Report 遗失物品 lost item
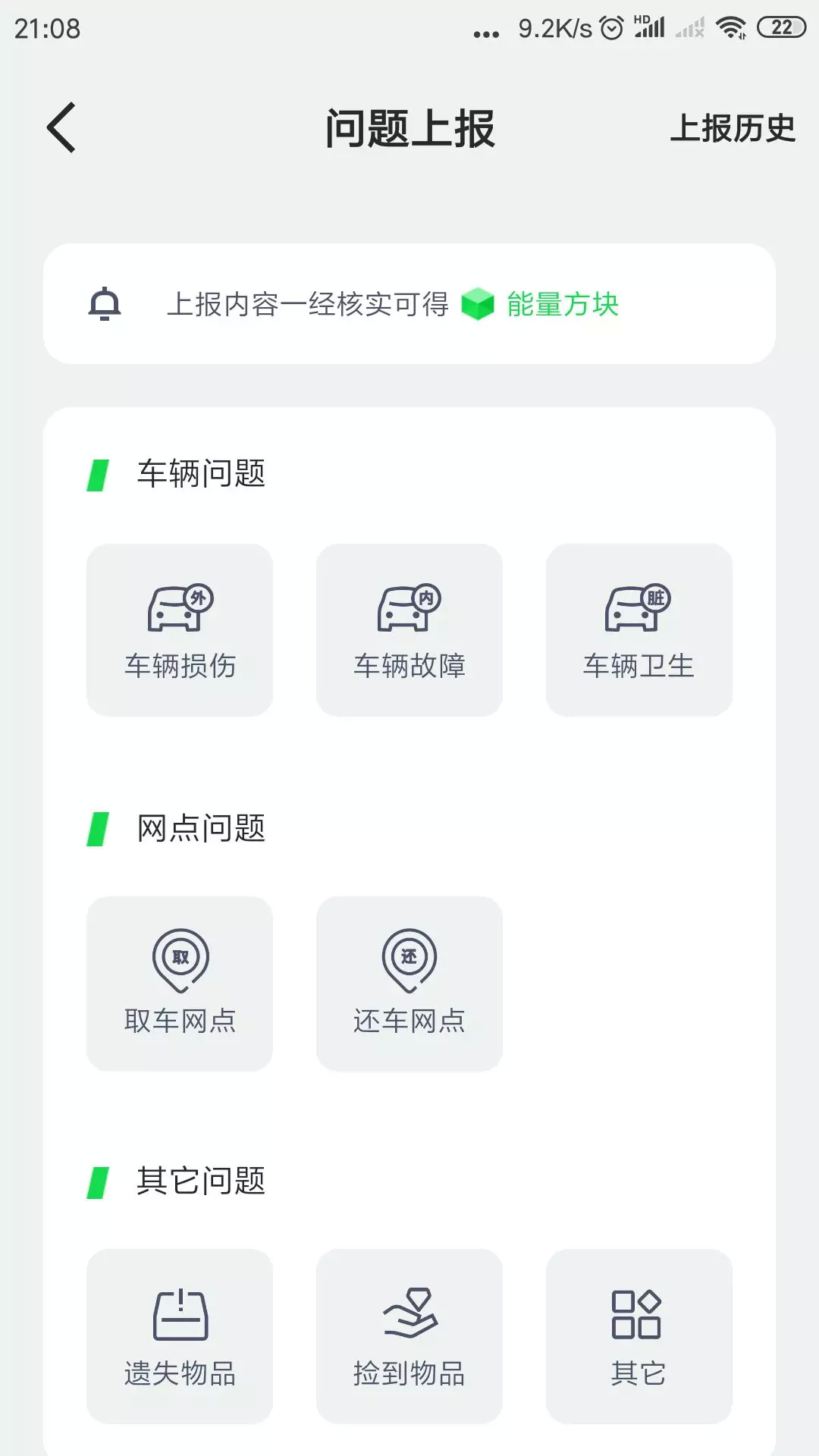 [x=180, y=1336]
